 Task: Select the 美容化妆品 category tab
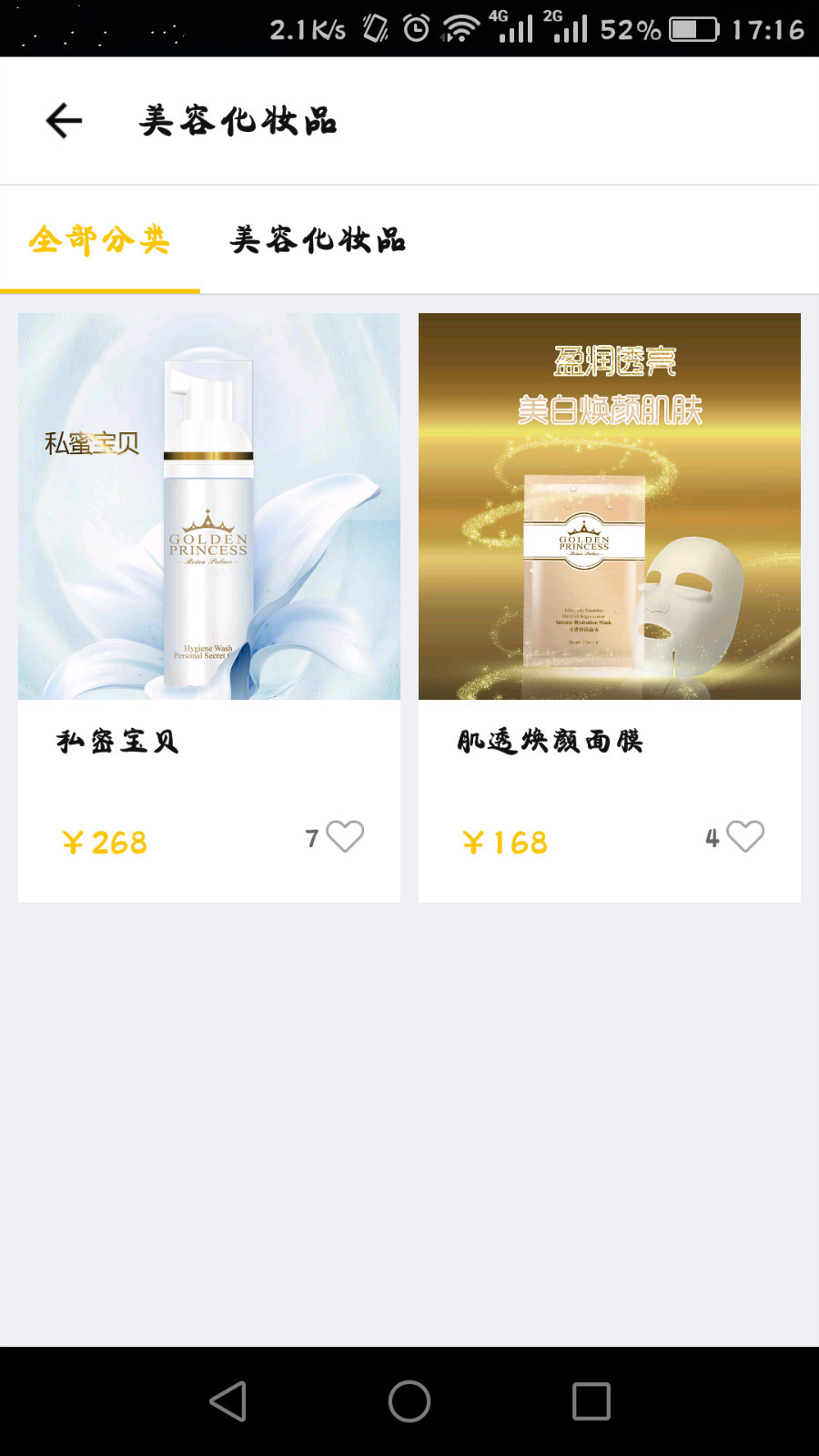[x=318, y=240]
